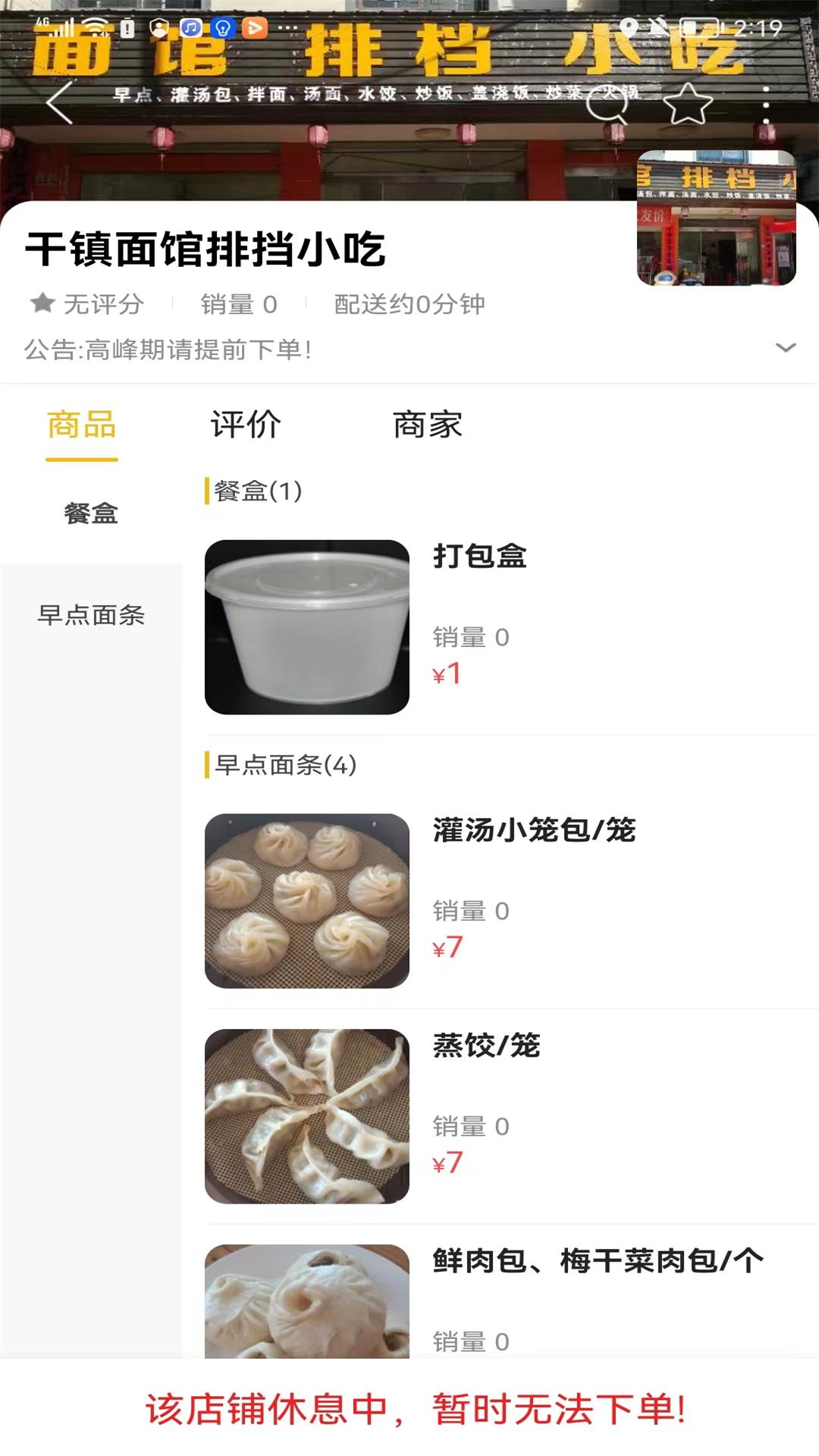The width and height of the screenshot is (819, 1456).
Task: View the 灌汤小笼包/笼 item
Action: 534,830
